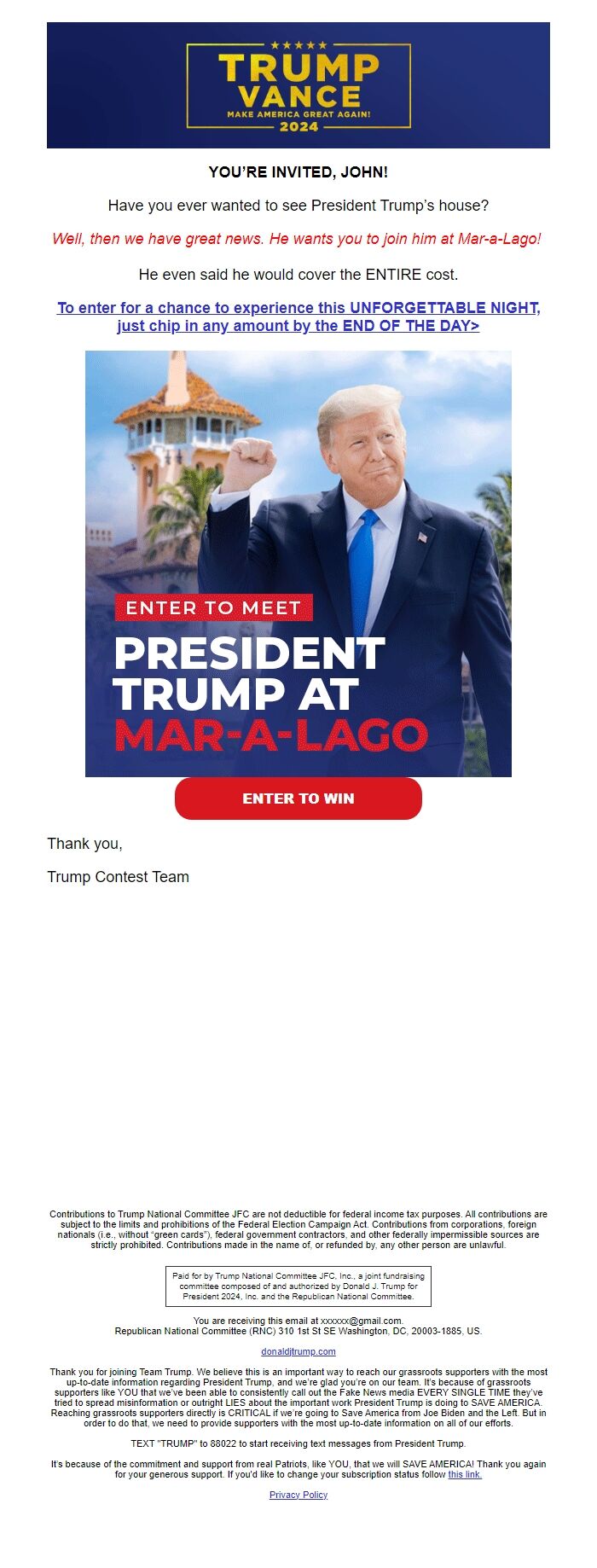The image size is (597, 1568).
Task: Visit the donaldjtrump.com link
Action: (x=298, y=1351)
